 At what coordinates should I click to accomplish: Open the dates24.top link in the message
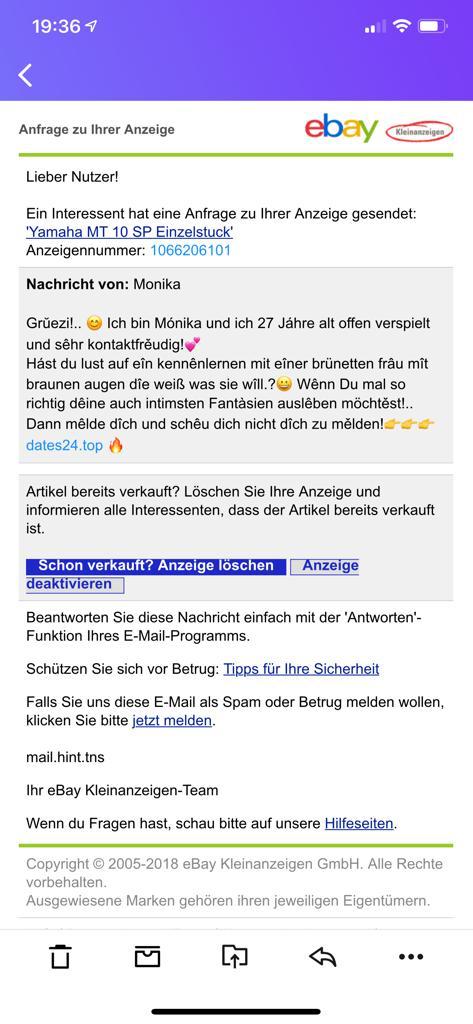click(65, 446)
